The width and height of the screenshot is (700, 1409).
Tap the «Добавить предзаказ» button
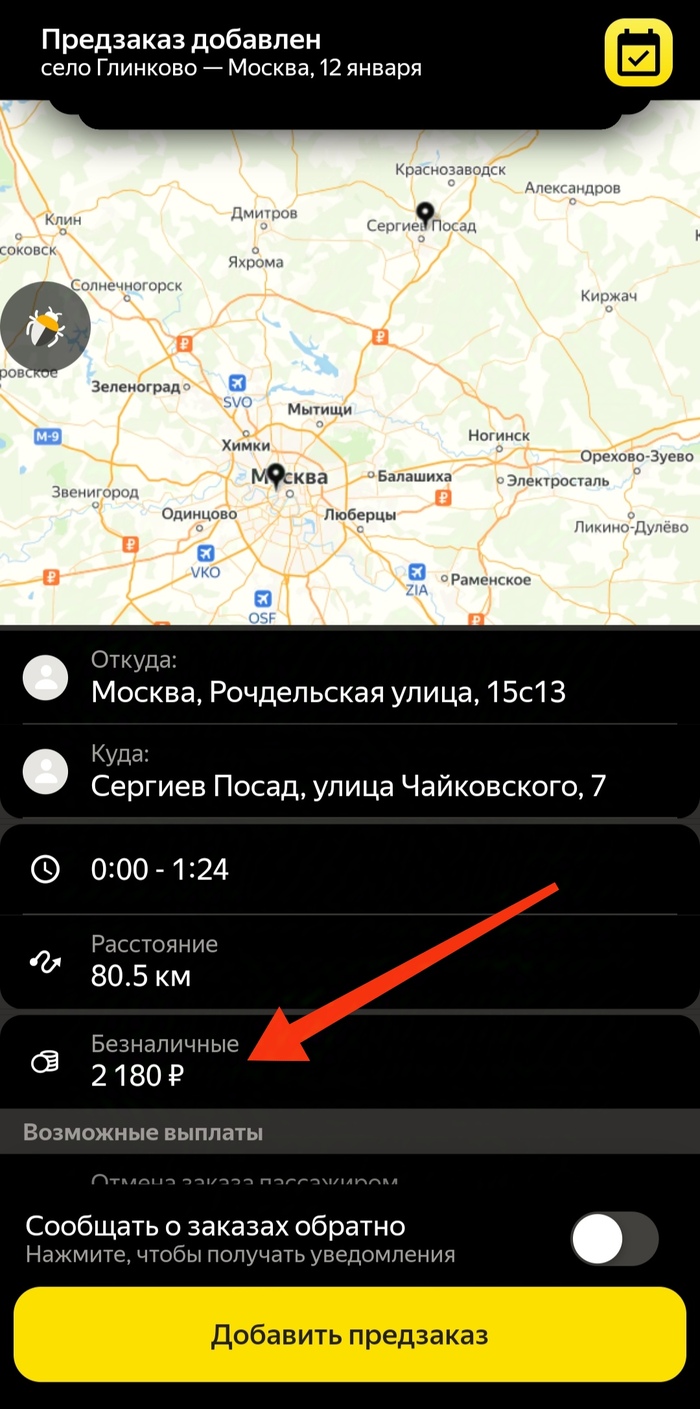(350, 1336)
